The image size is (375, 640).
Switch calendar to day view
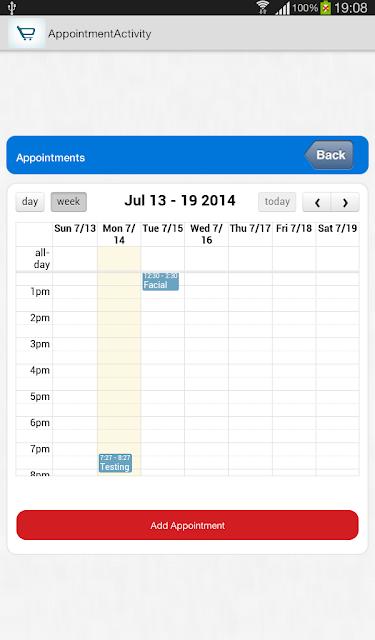(30, 202)
